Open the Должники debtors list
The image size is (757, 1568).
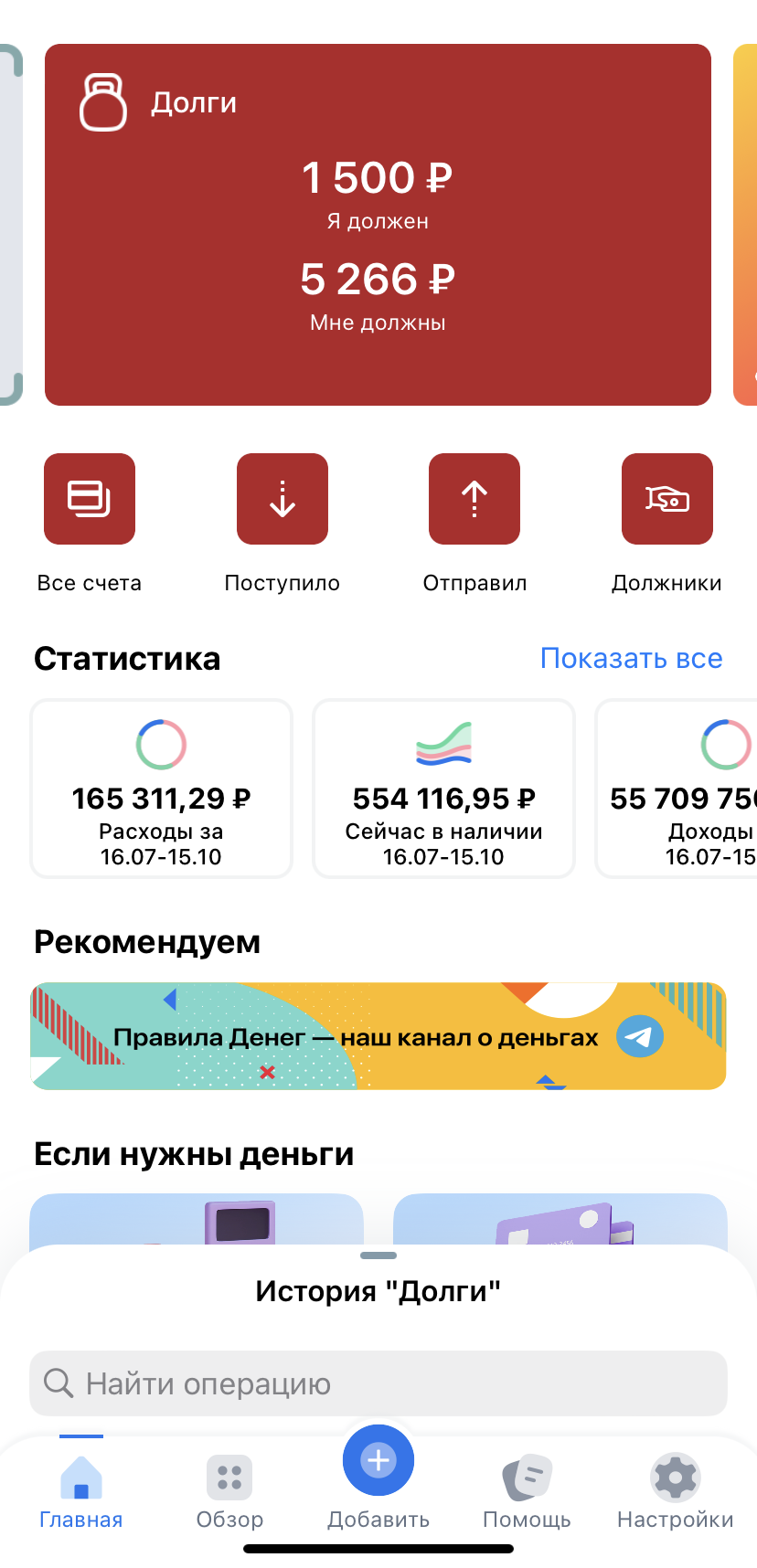point(666,500)
